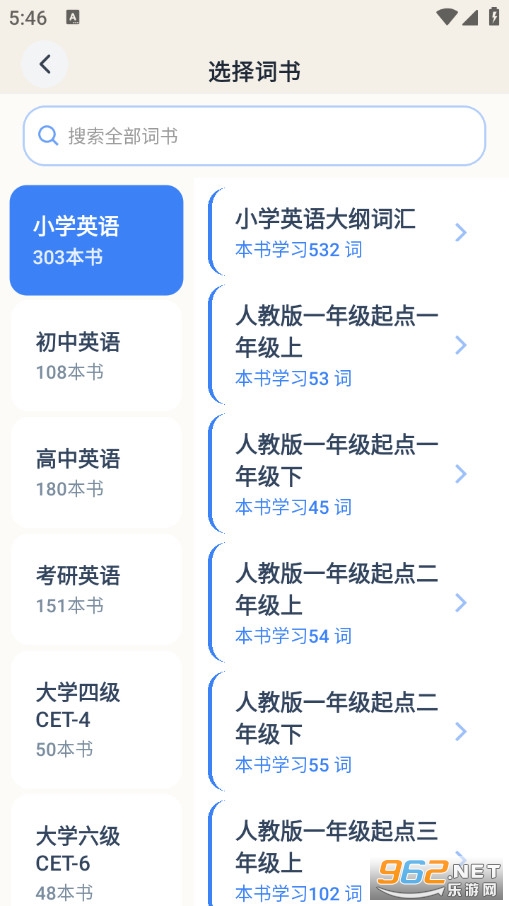
Task: Switch to the 初中英语 category
Action: [x=96, y=355]
